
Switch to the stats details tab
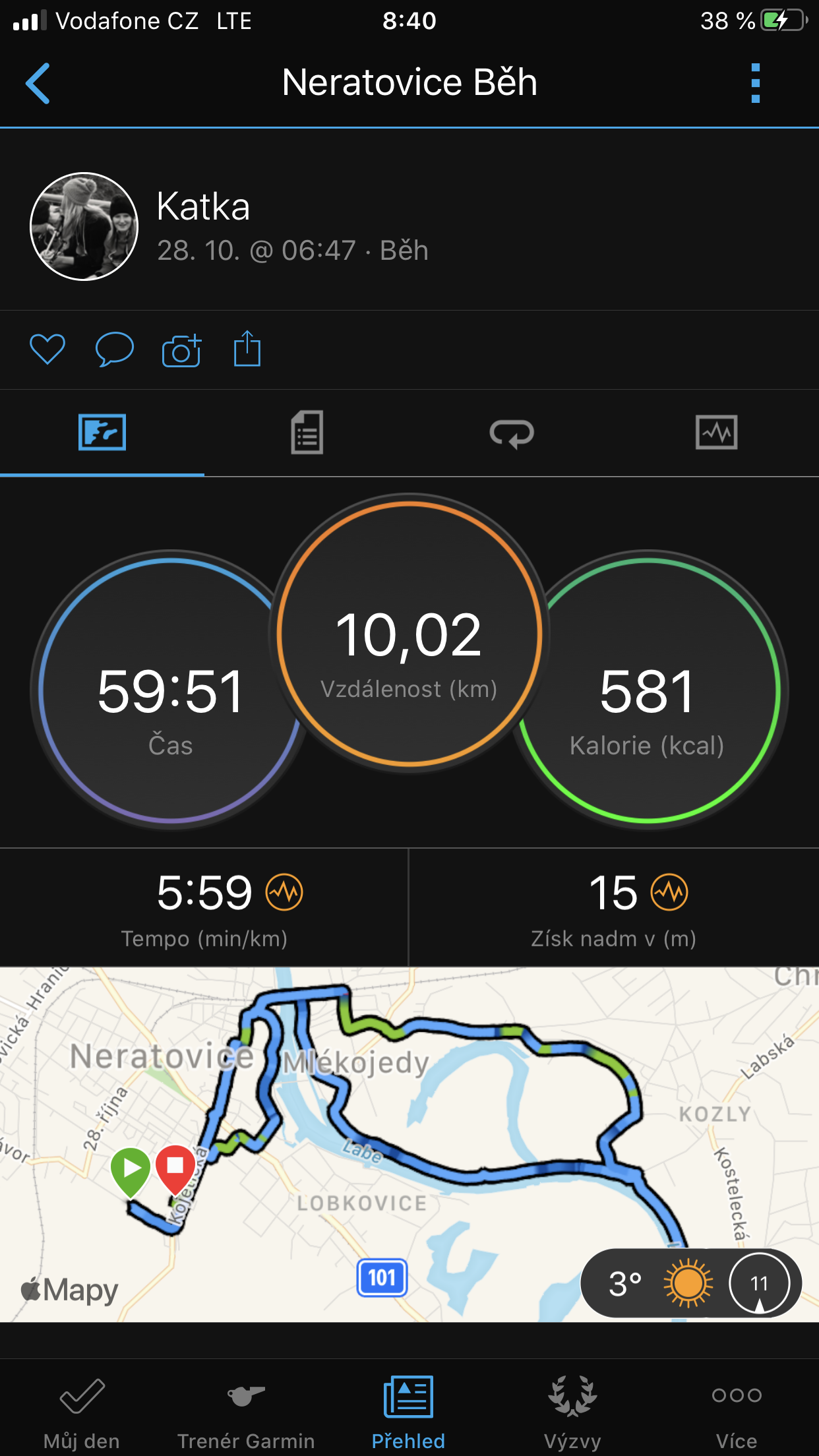[307, 433]
